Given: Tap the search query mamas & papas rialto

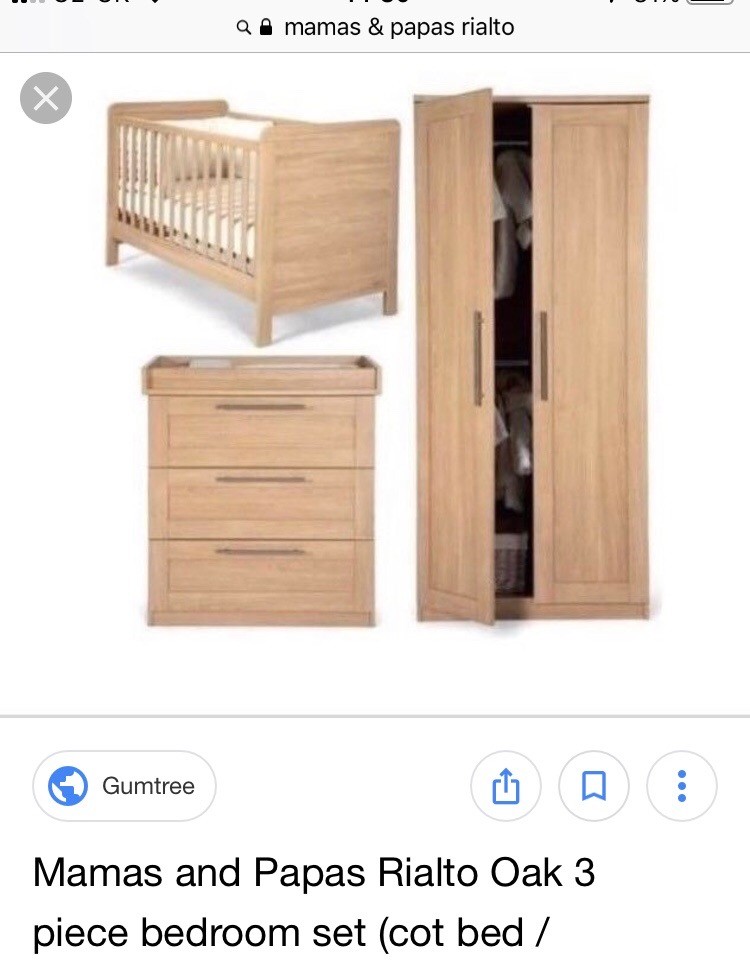Looking at the screenshot, I should click(x=398, y=28).
